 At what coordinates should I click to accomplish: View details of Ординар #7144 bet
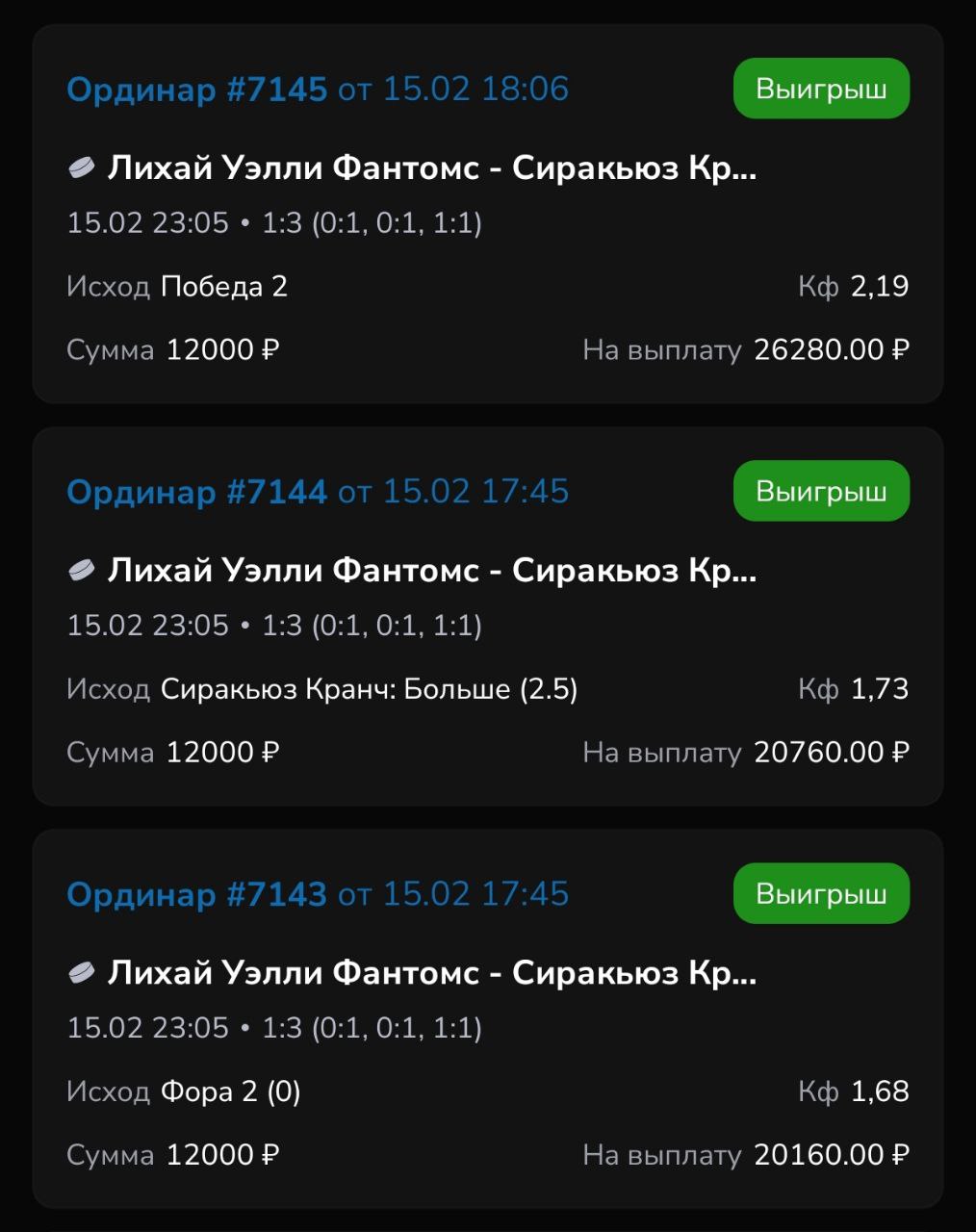click(197, 492)
